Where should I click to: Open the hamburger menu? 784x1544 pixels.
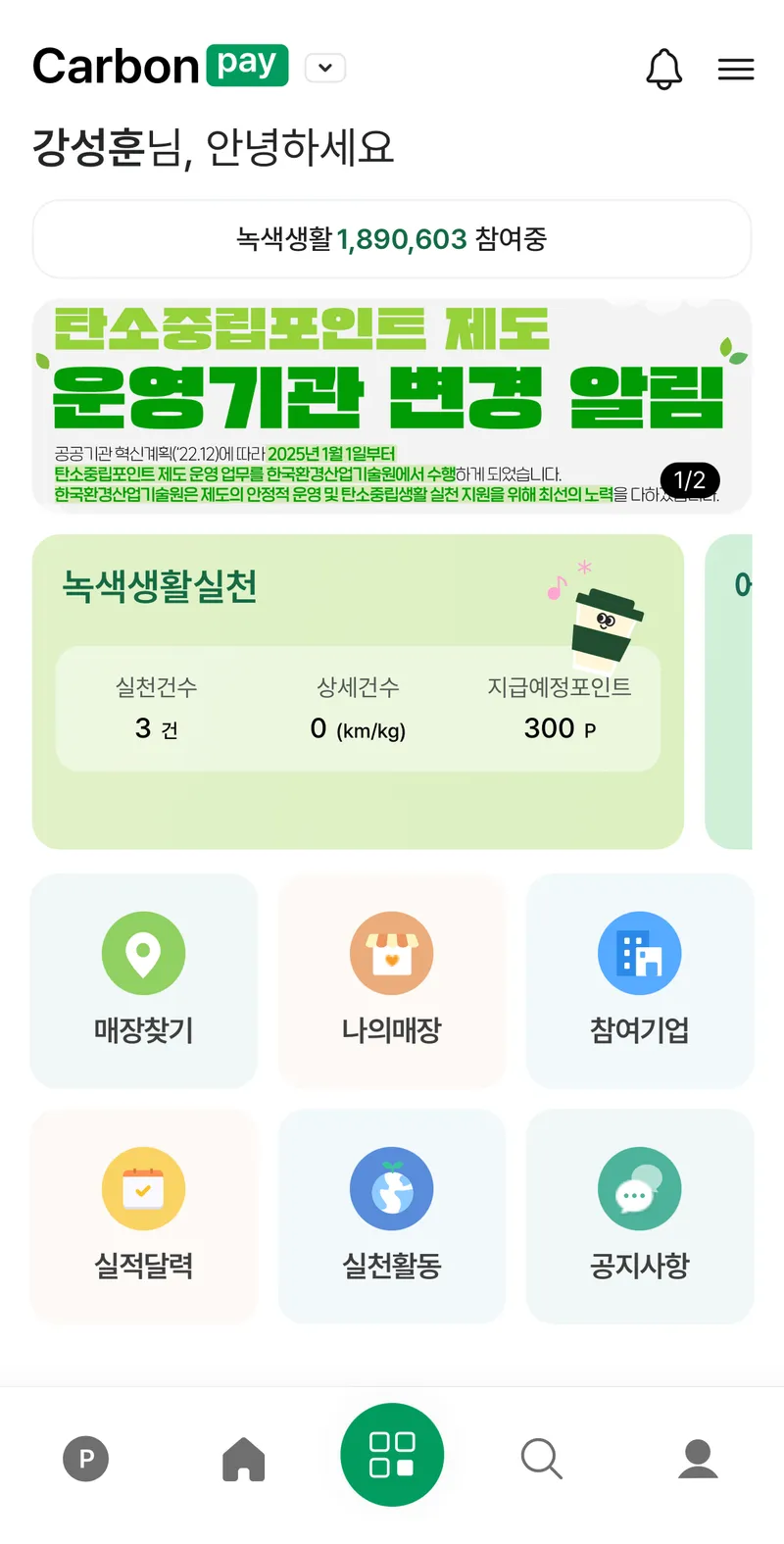[735, 69]
